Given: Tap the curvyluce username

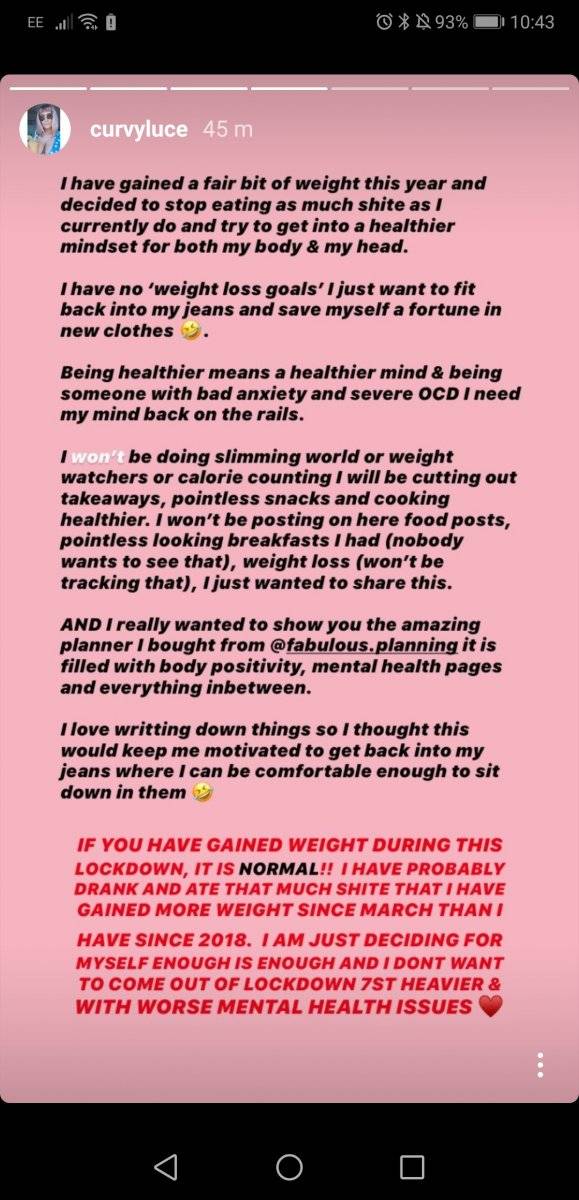Looking at the screenshot, I should tap(138, 130).
